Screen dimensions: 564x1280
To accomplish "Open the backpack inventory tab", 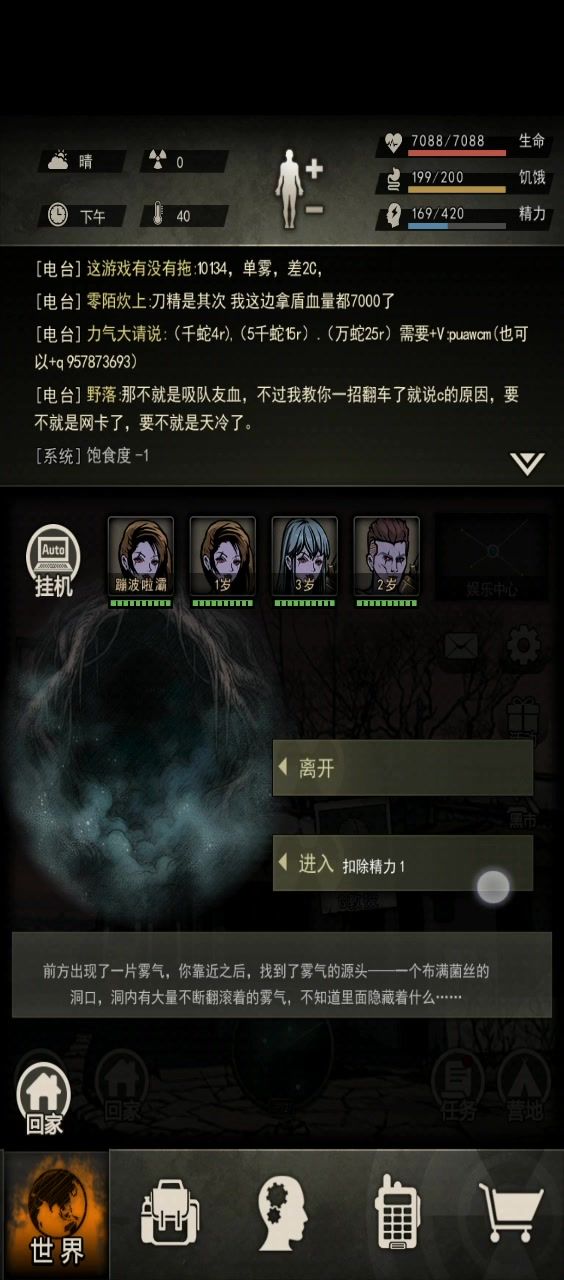I will [x=170, y=1212].
